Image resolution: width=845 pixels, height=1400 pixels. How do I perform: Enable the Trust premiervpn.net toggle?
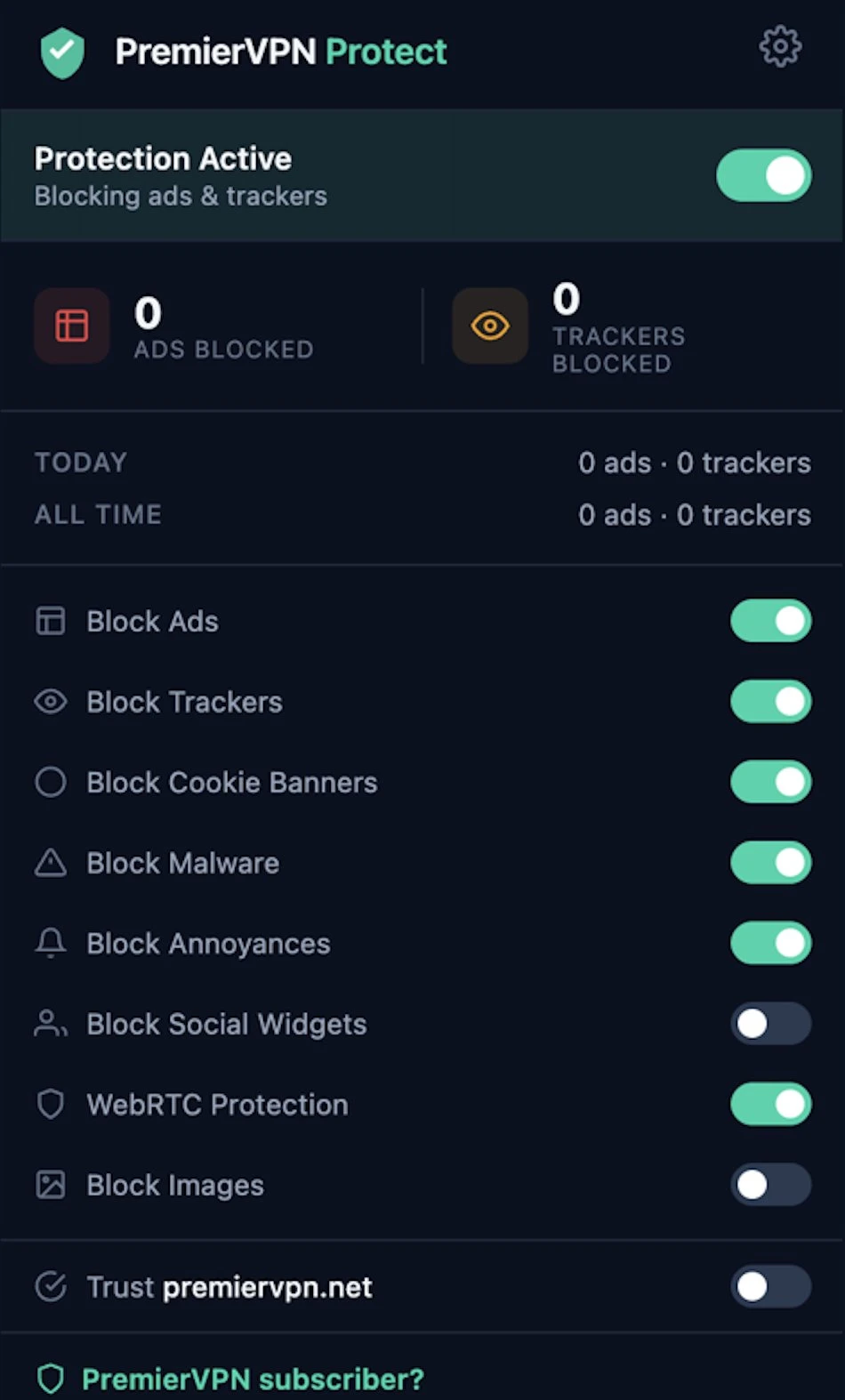(x=770, y=1286)
